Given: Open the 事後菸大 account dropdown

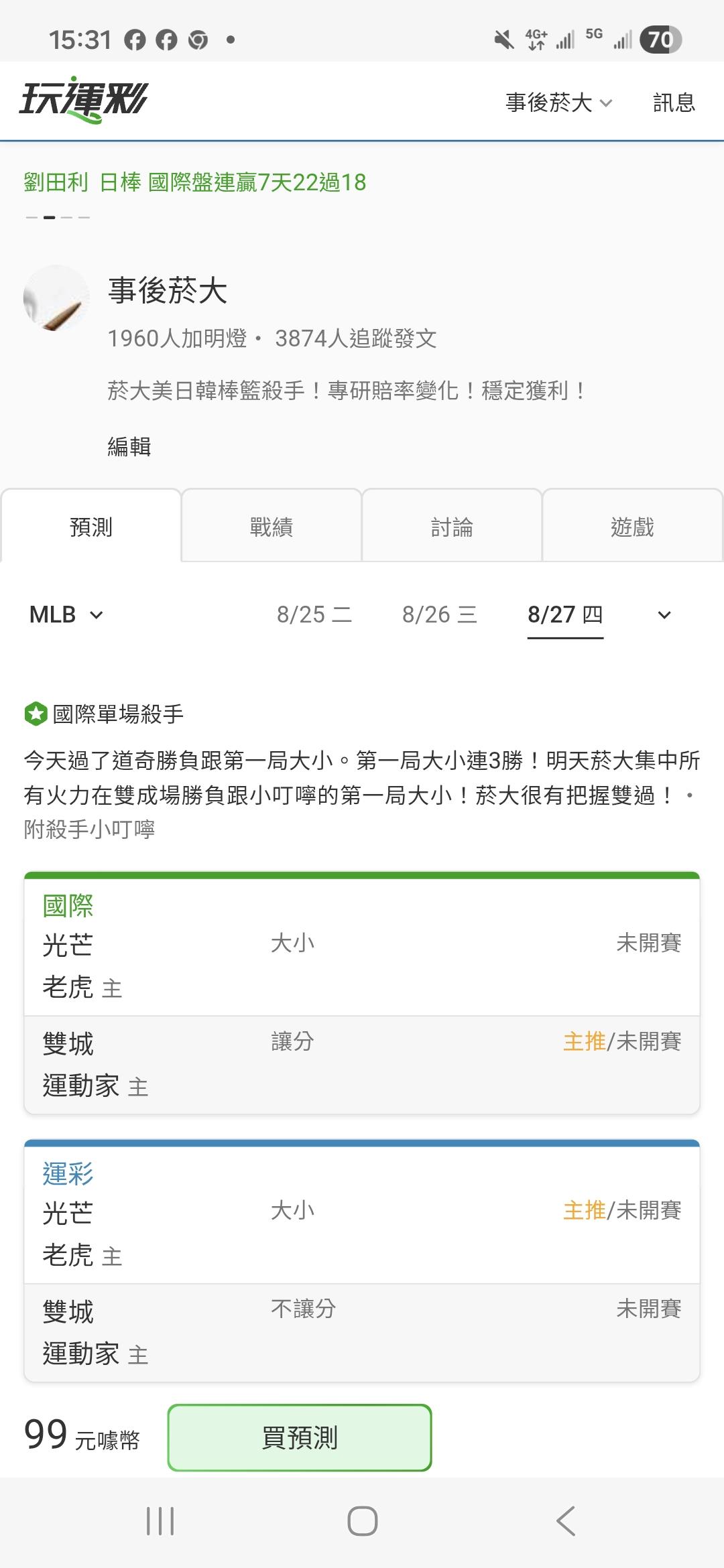Looking at the screenshot, I should pyautogui.click(x=559, y=103).
